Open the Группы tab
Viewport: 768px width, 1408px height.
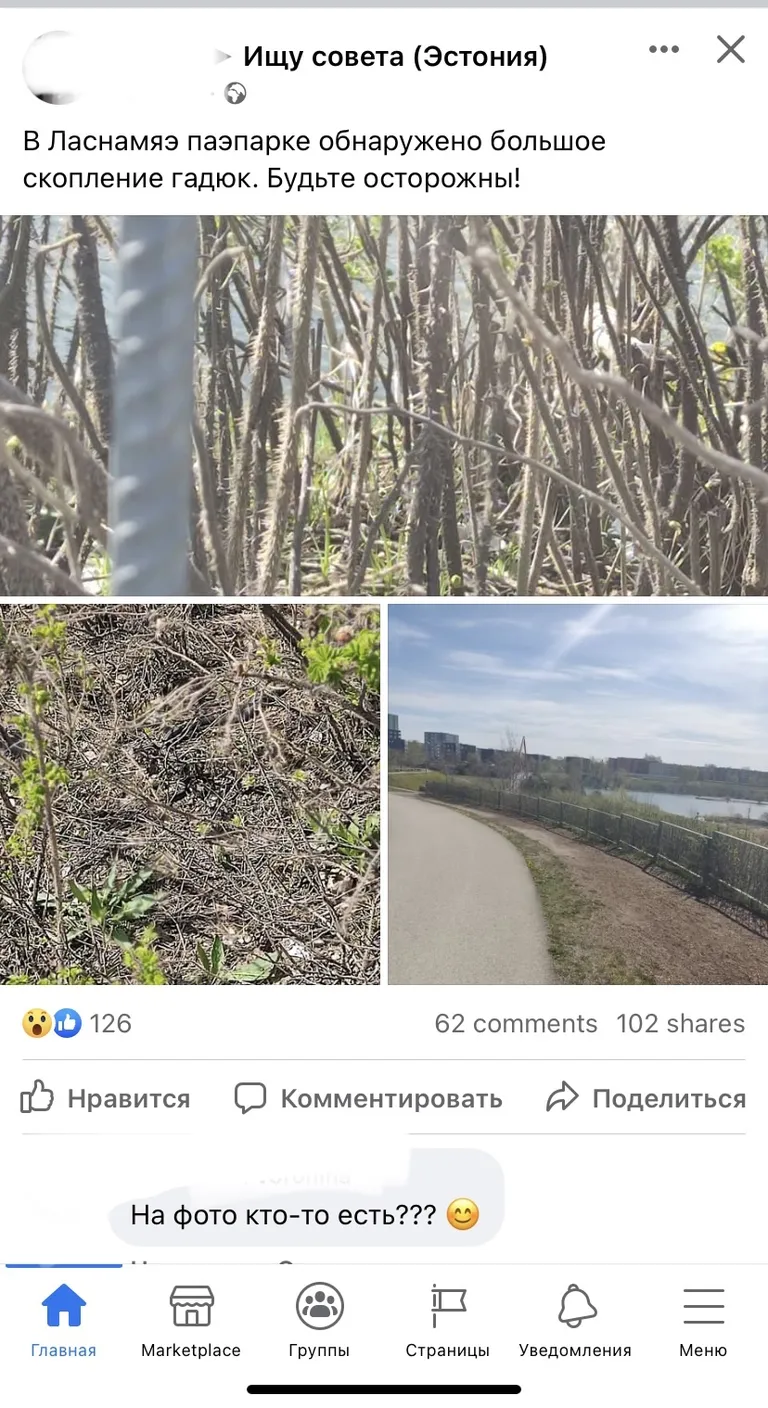319,1322
